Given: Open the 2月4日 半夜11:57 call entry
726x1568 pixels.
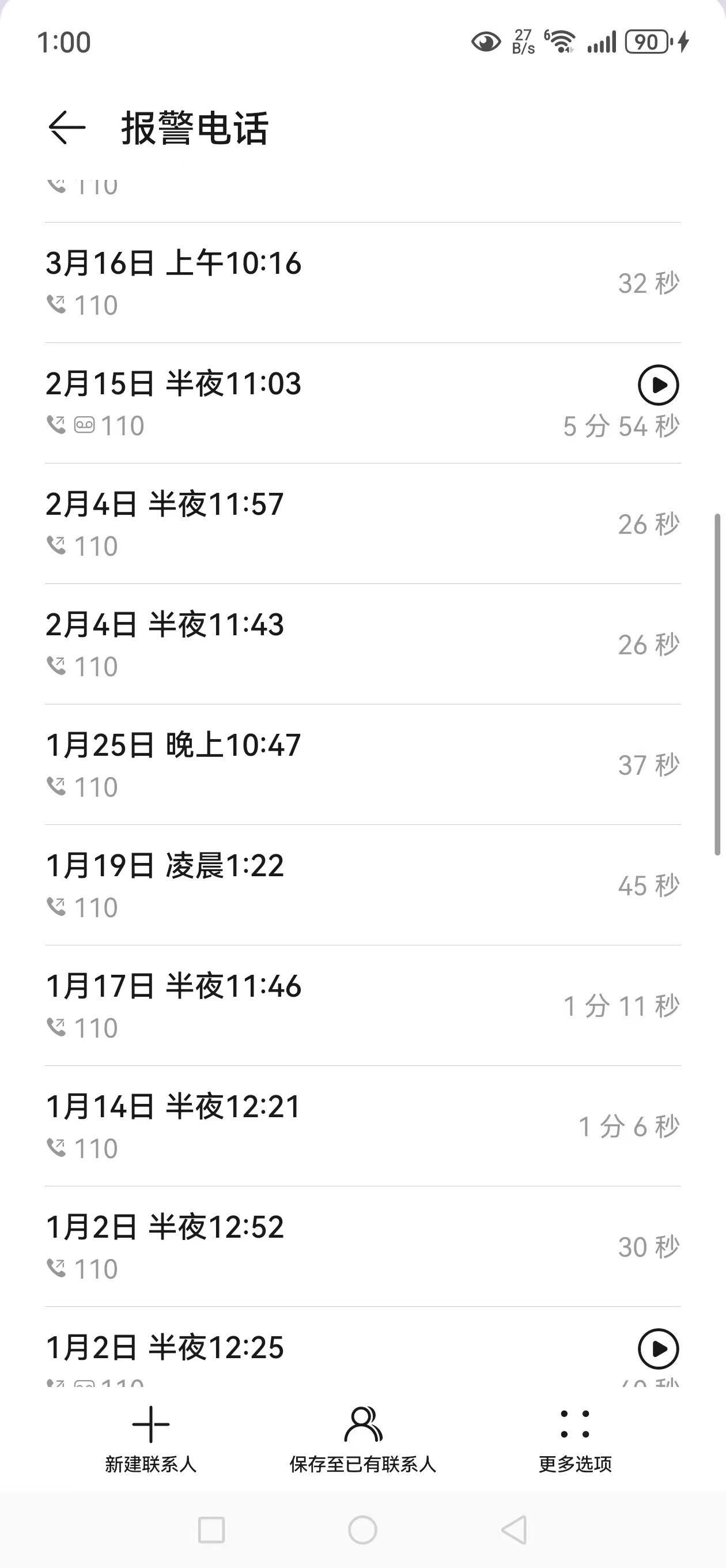Looking at the screenshot, I should (x=362, y=524).
